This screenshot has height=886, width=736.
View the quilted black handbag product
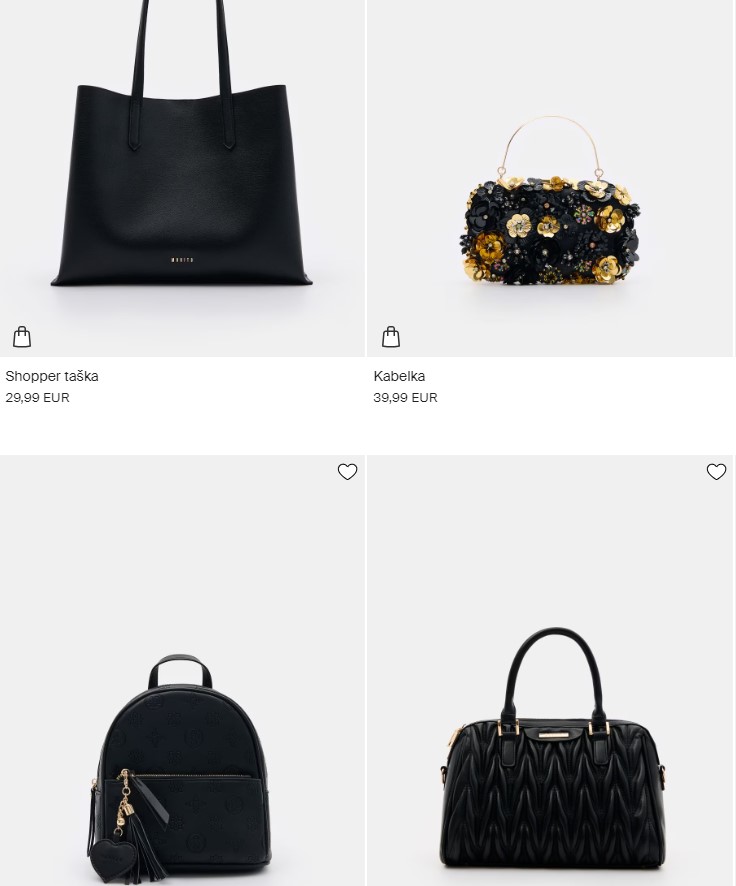click(550, 750)
